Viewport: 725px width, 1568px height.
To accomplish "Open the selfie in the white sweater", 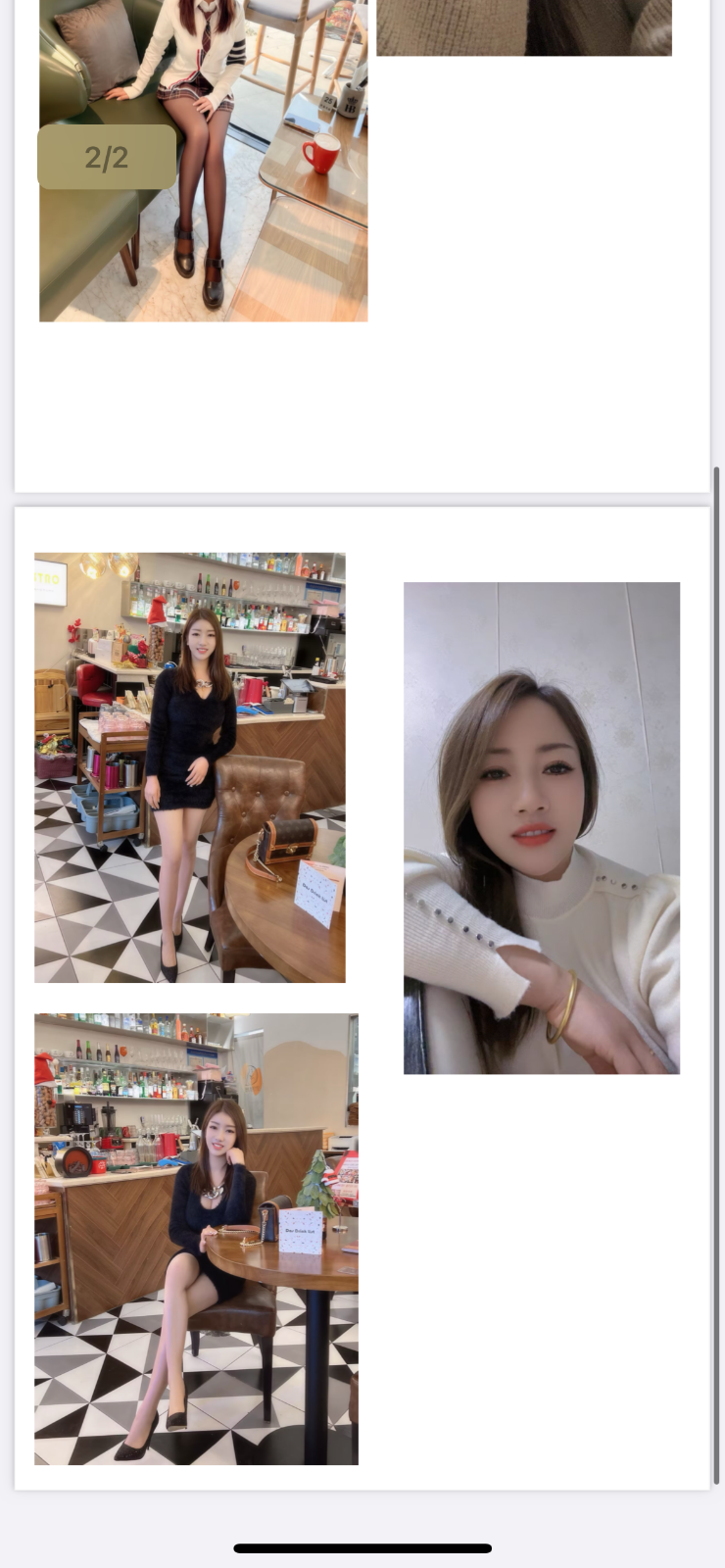I will click(x=542, y=828).
